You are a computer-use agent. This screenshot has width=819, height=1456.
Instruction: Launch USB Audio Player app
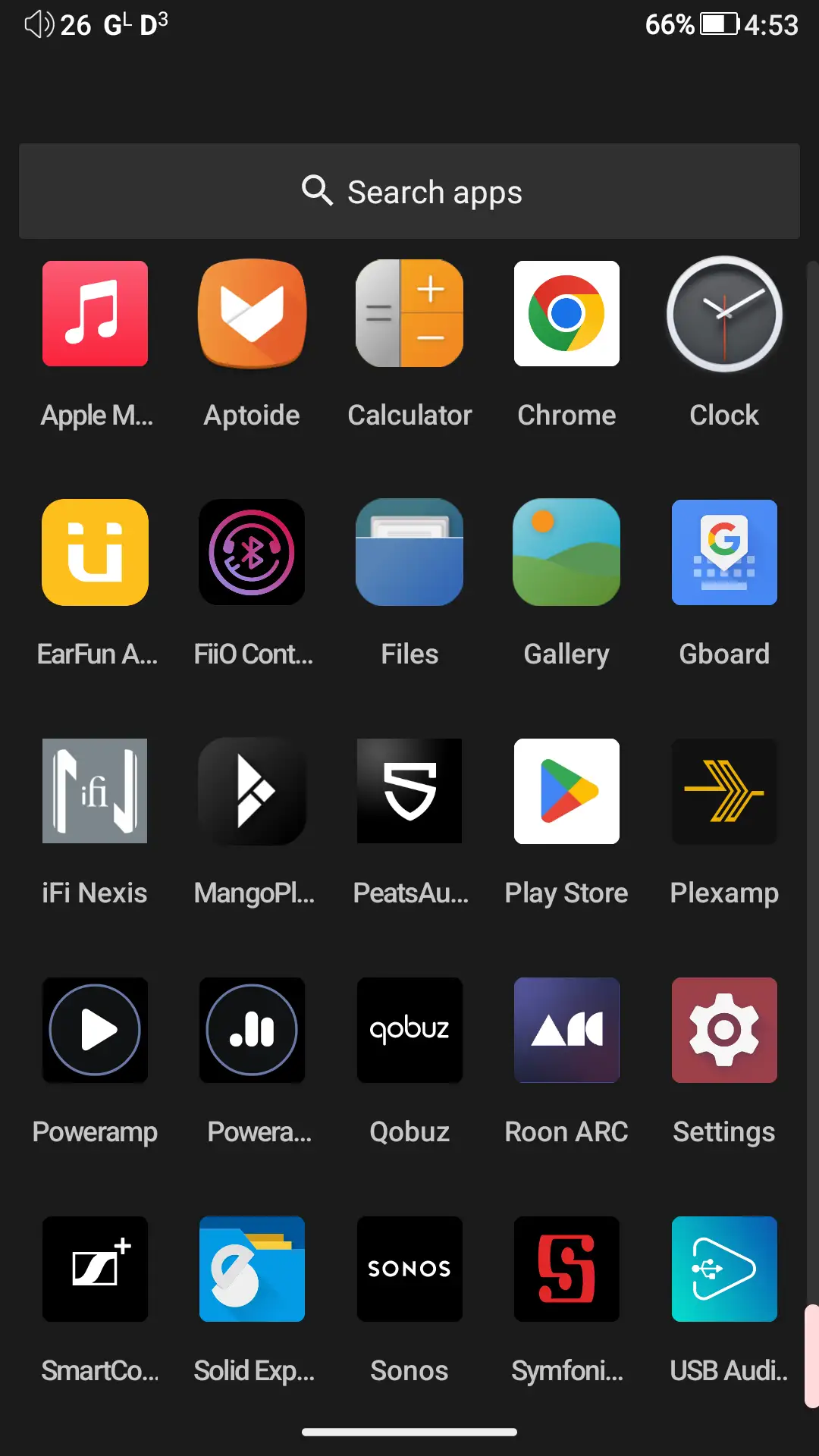tap(724, 1269)
